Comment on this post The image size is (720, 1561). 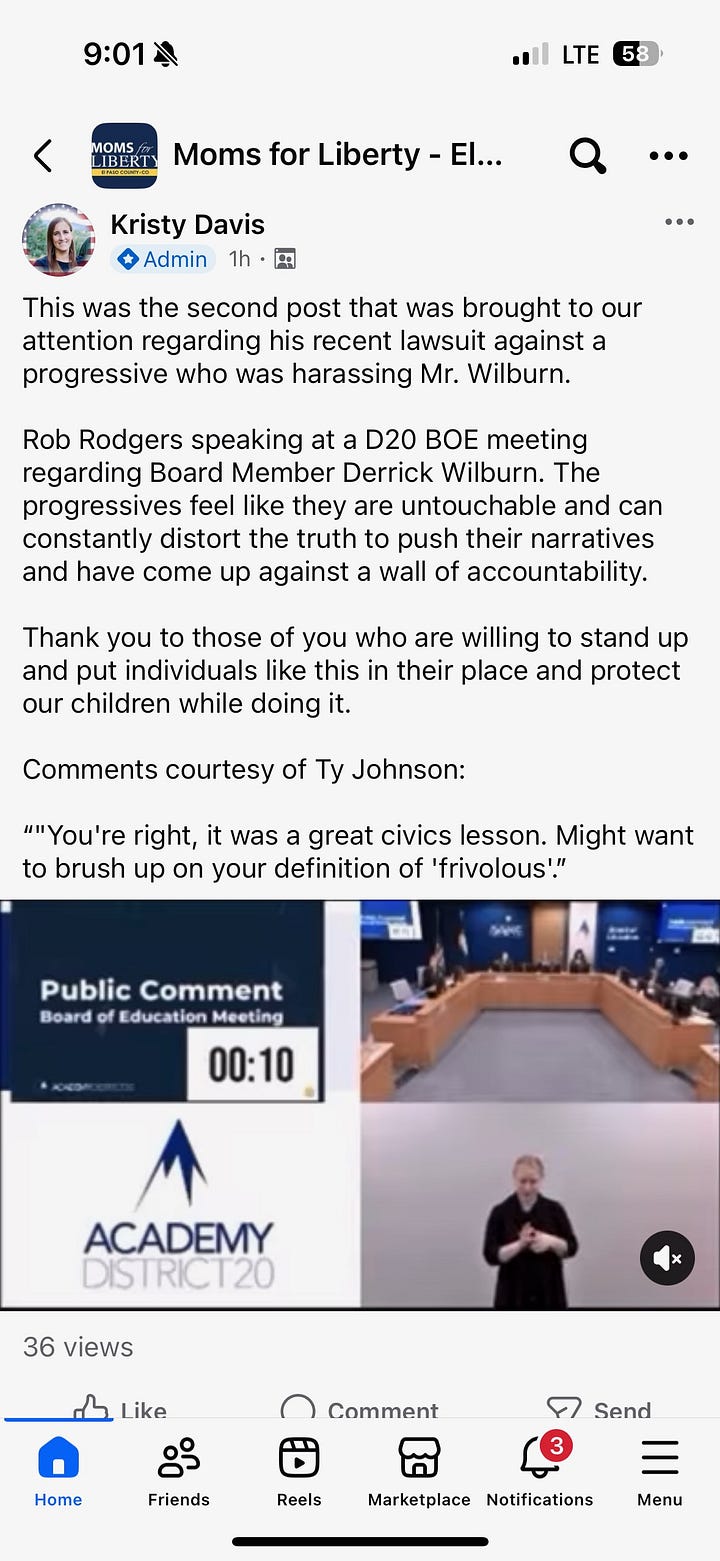[x=360, y=1408]
